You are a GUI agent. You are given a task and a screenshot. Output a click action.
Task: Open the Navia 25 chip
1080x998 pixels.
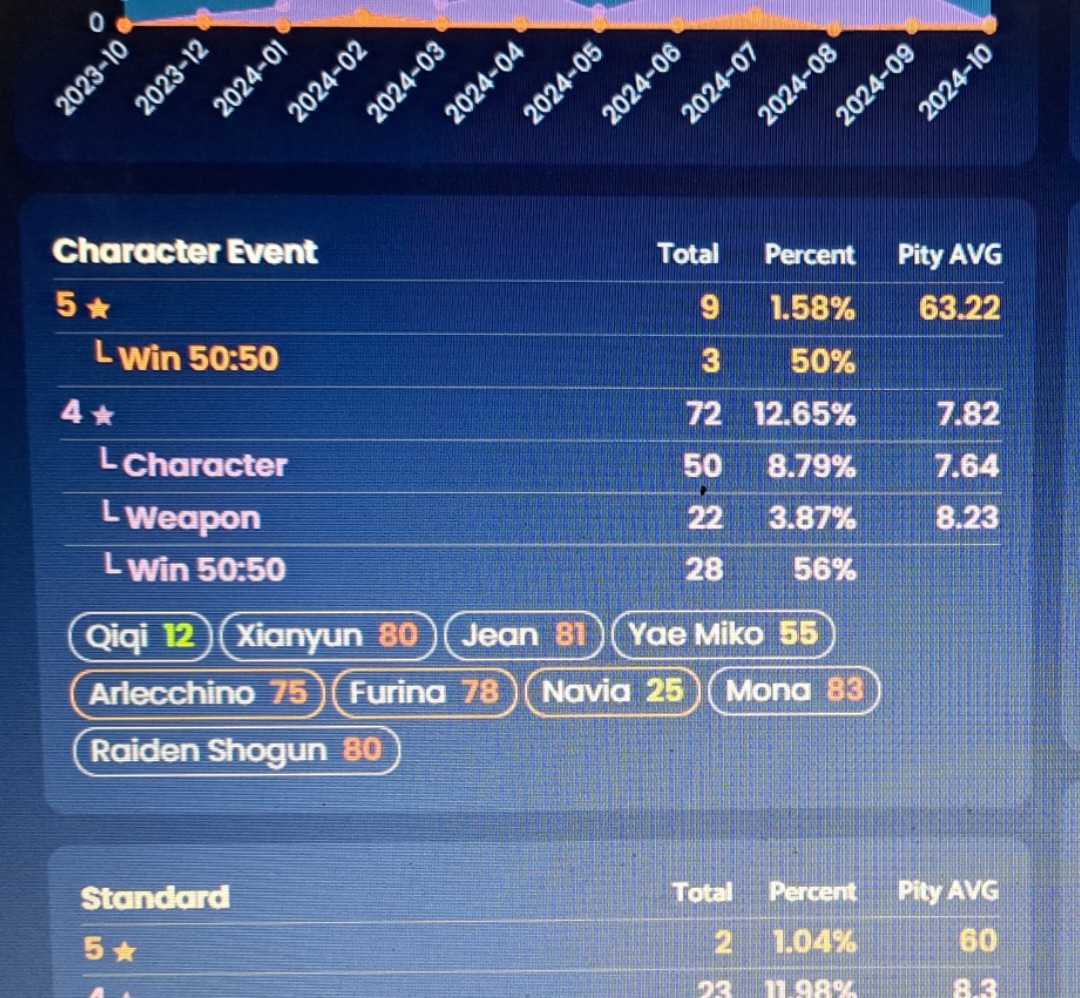(613, 691)
